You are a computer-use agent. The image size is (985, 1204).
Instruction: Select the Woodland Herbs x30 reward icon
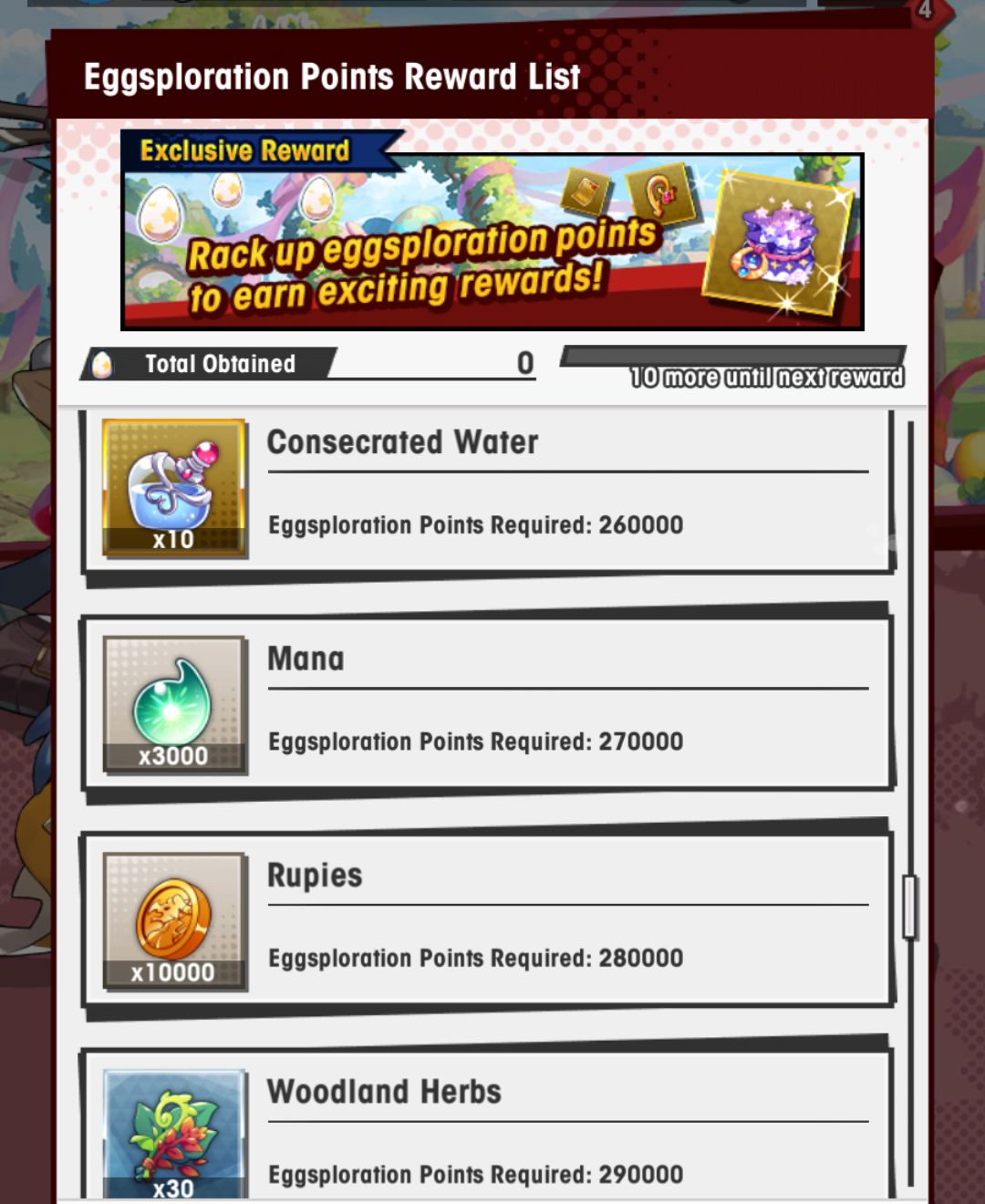pos(173,1133)
